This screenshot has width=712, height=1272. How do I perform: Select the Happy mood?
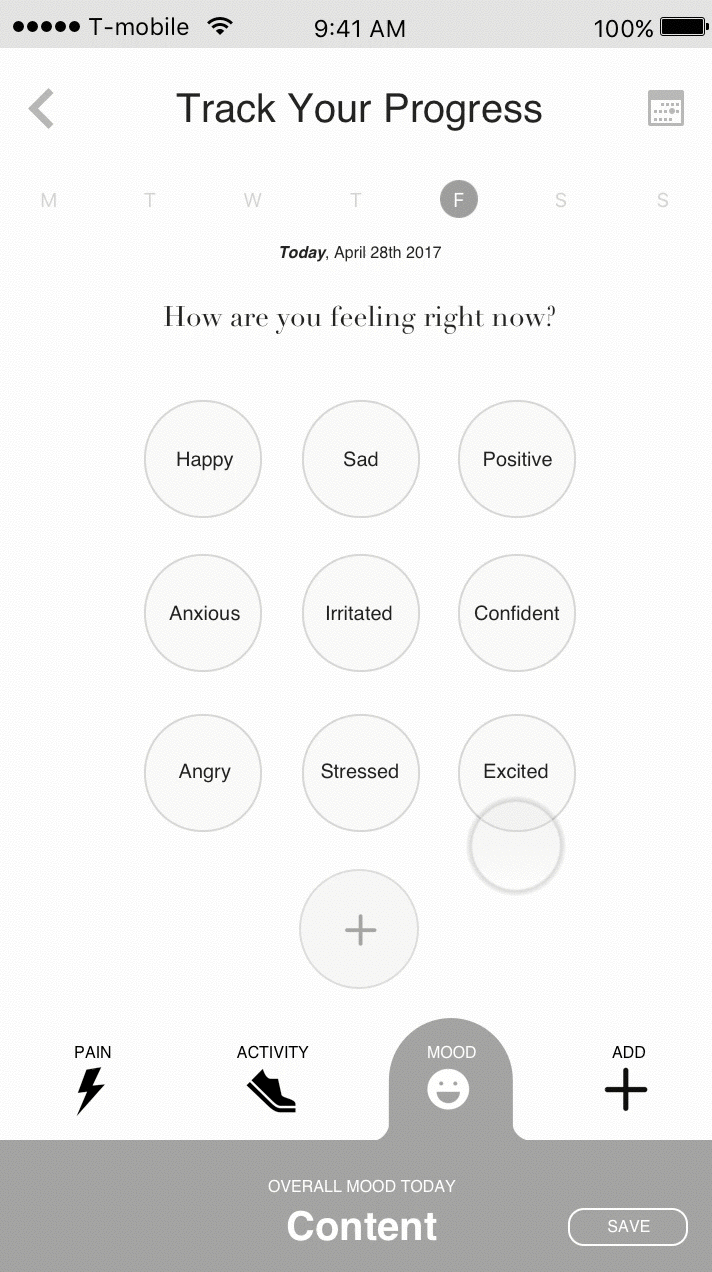203,459
